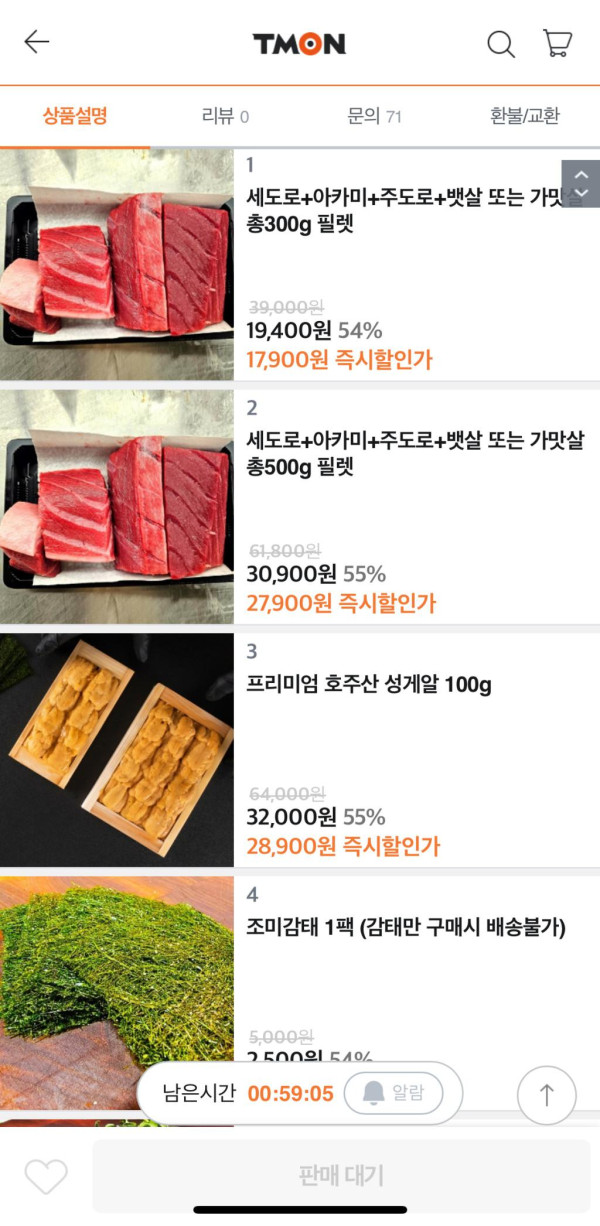Set a sale alert with 알람 button
The image size is (600, 1226).
click(393, 1093)
